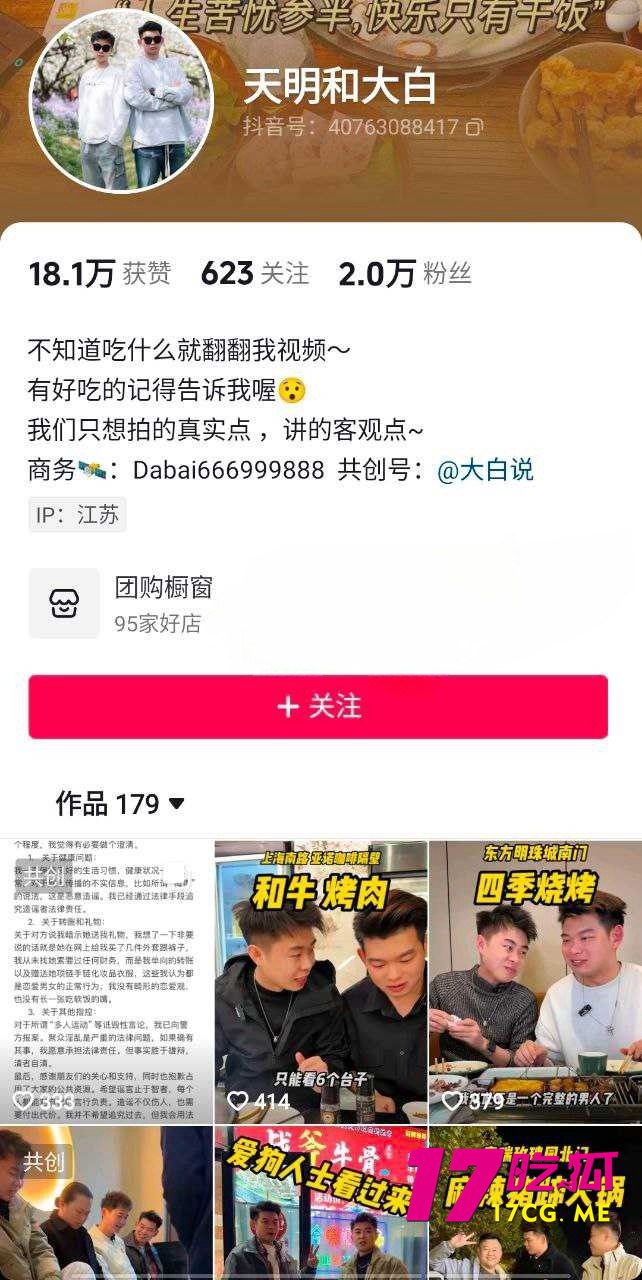Expand the 作品 179 sort dropdown
This screenshot has height=1280, width=642.
(176, 803)
